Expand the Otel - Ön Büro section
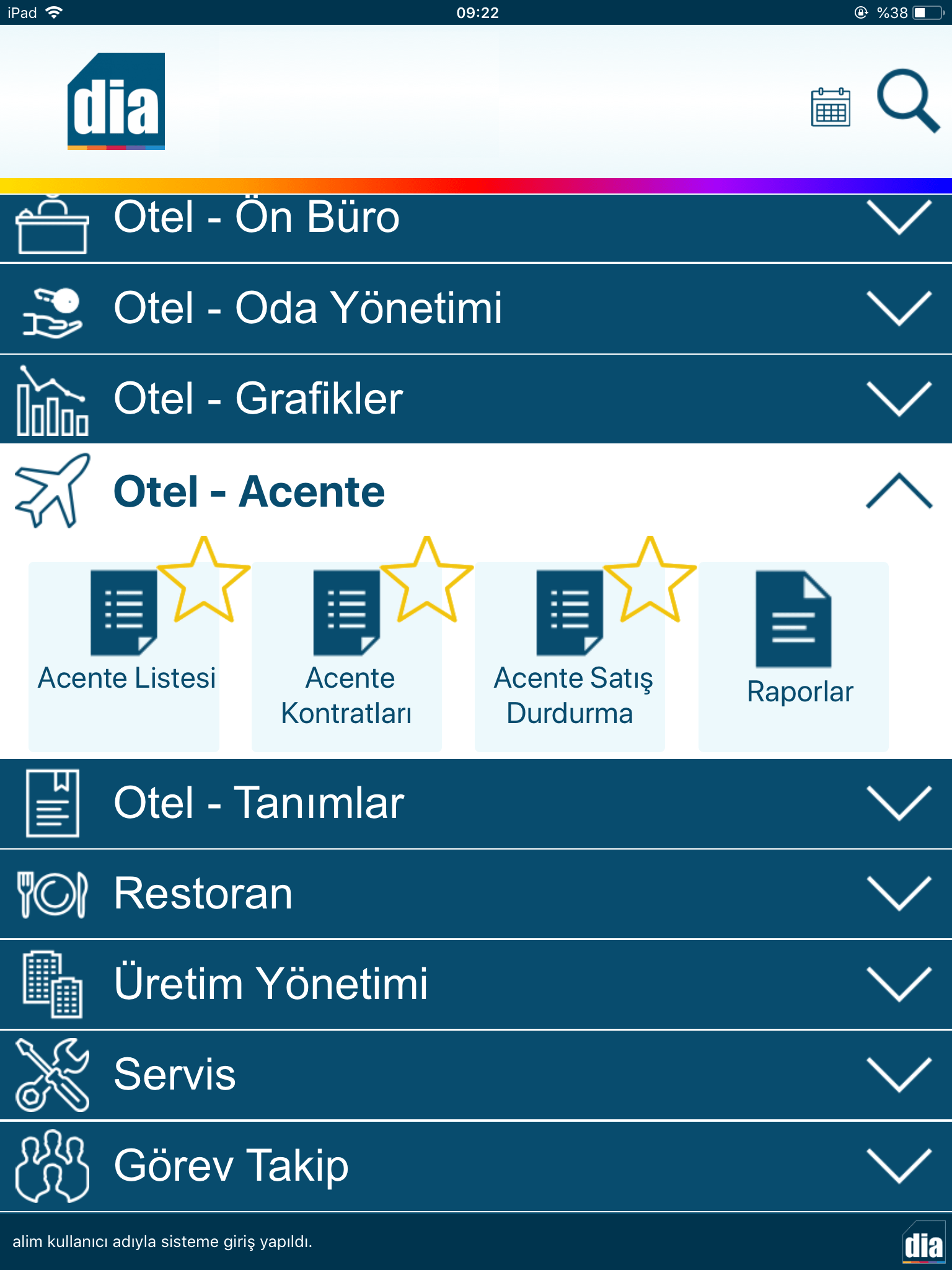This screenshot has height=1270, width=952. click(476, 228)
